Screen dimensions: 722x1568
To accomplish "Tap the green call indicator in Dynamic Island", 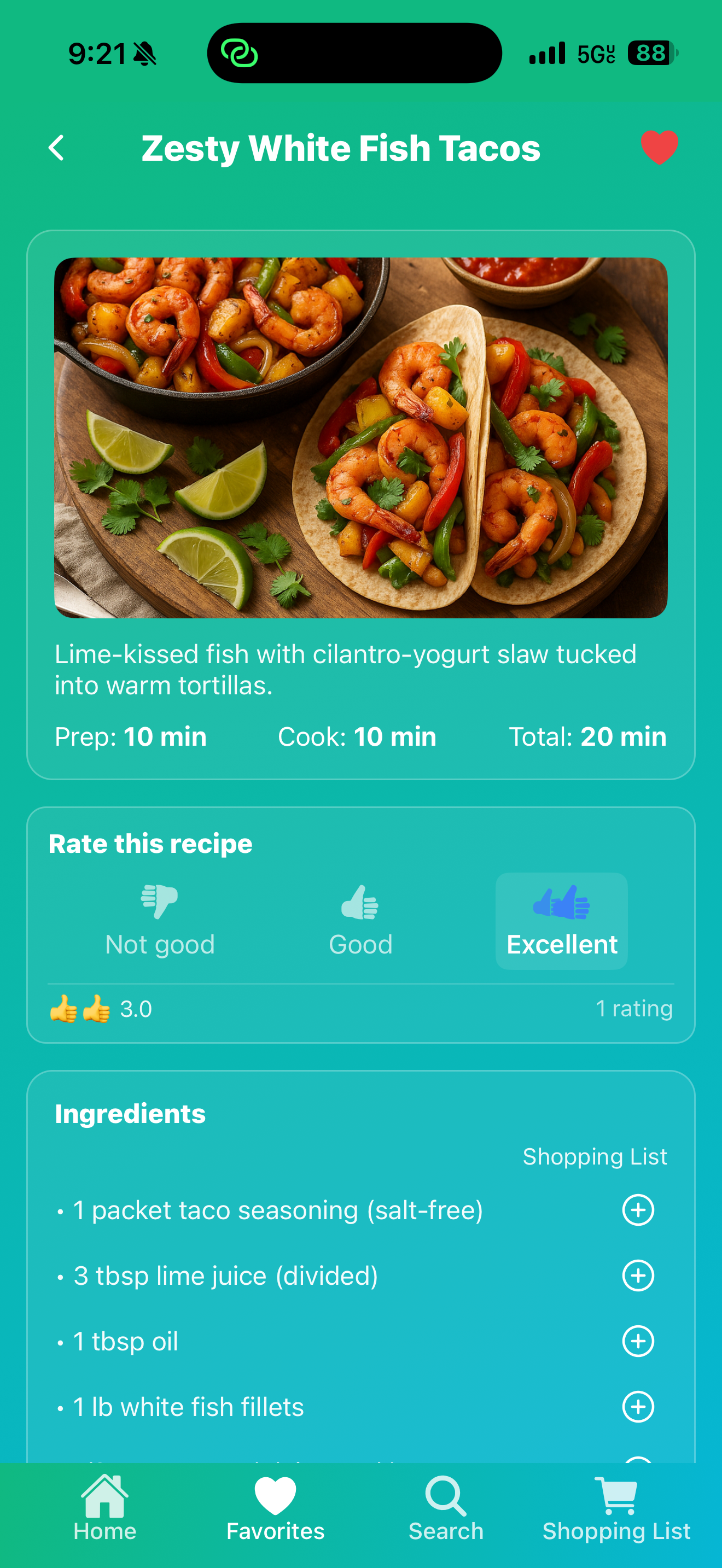I will (x=241, y=54).
